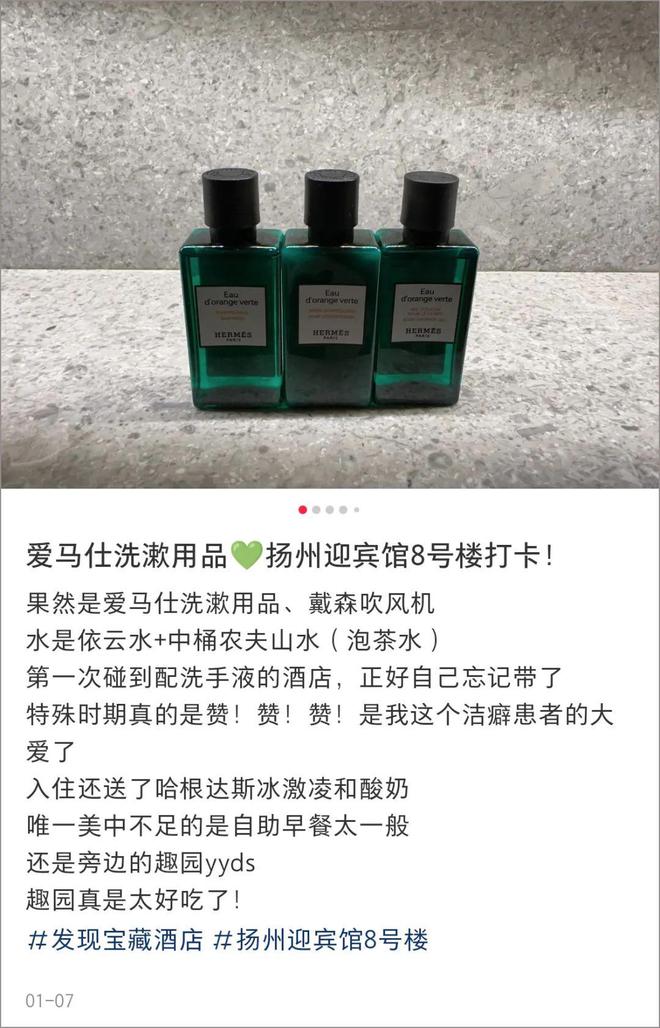View the Hermès toiletries photo fullscreen
Image resolution: width=660 pixels, height=1028 pixels.
(x=329, y=245)
